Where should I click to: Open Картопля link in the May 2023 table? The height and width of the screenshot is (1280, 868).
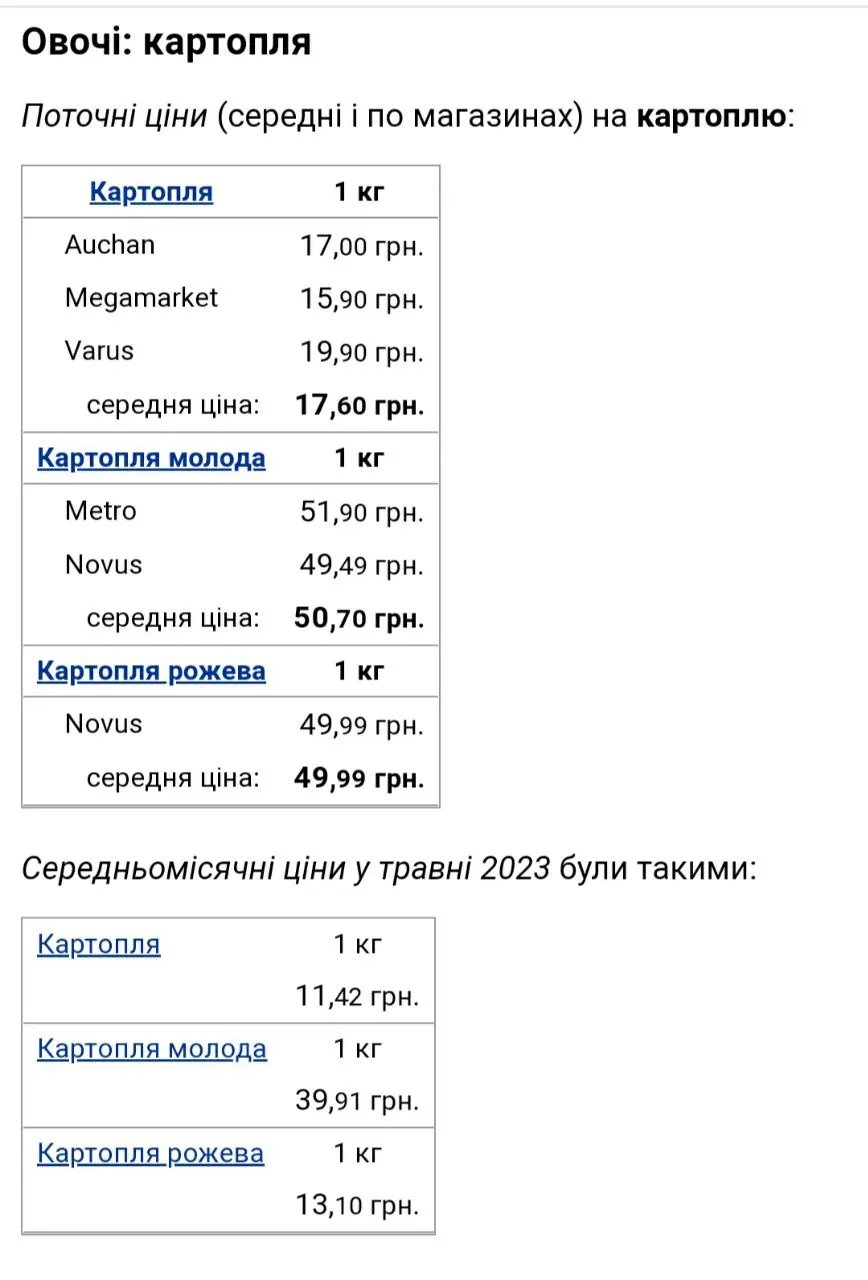98,944
